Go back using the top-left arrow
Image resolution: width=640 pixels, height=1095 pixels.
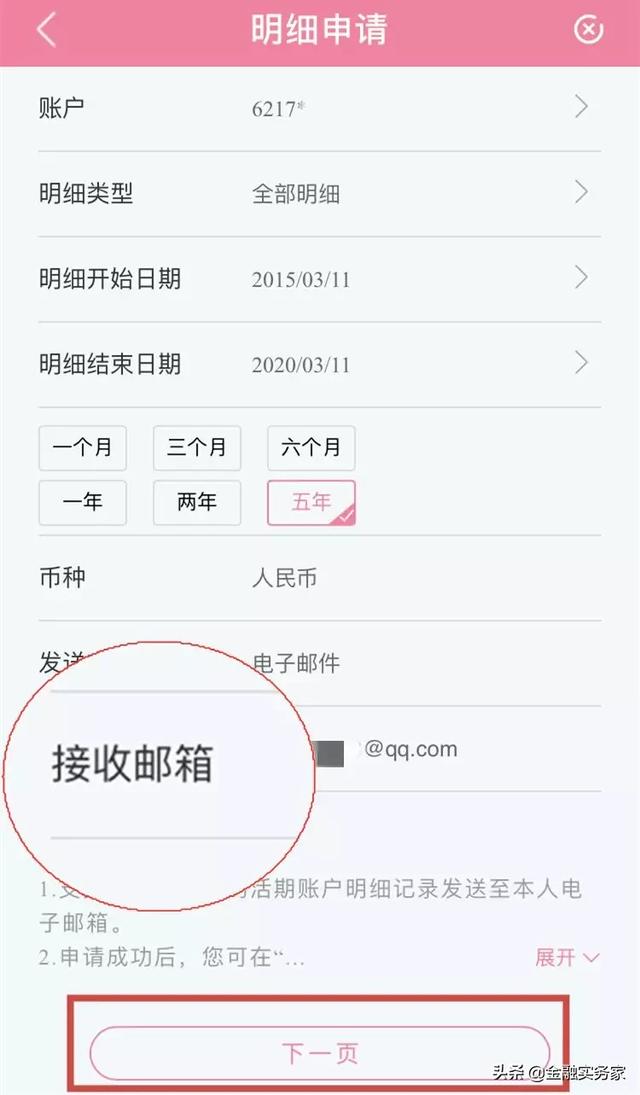coord(46,31)
